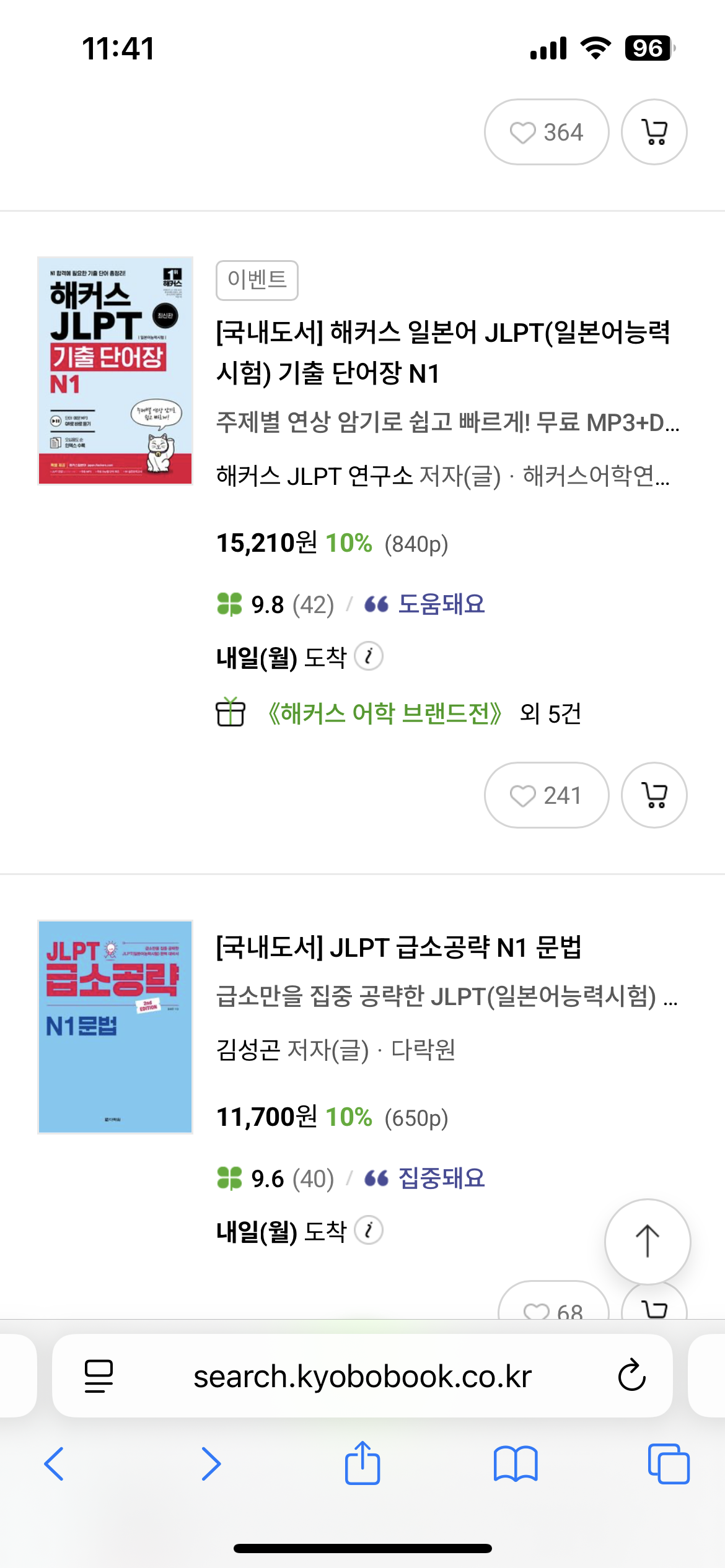The image size is (725, 1568).
Task: Open the JLPT 급소공략 N1 문법 title
Action: (398, 947)
